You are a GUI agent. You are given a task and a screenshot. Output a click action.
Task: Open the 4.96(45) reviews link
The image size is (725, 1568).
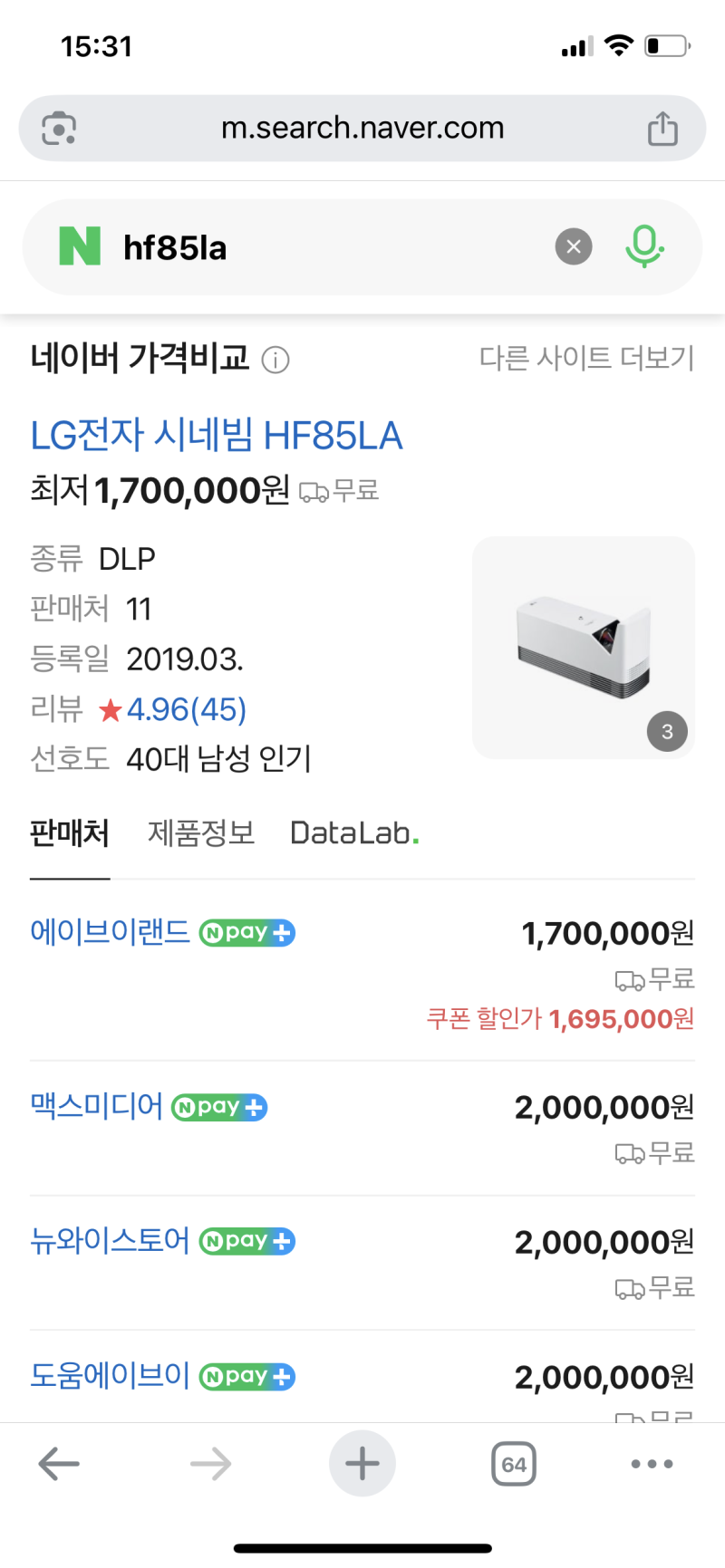tap(186, 709)
